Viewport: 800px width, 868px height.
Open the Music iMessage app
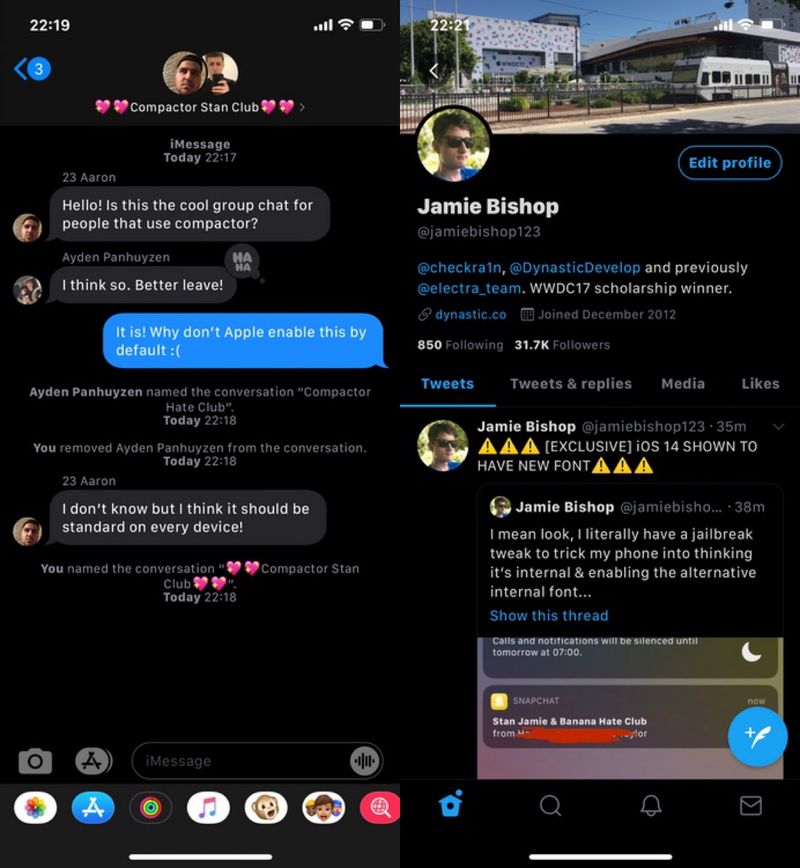208,807
